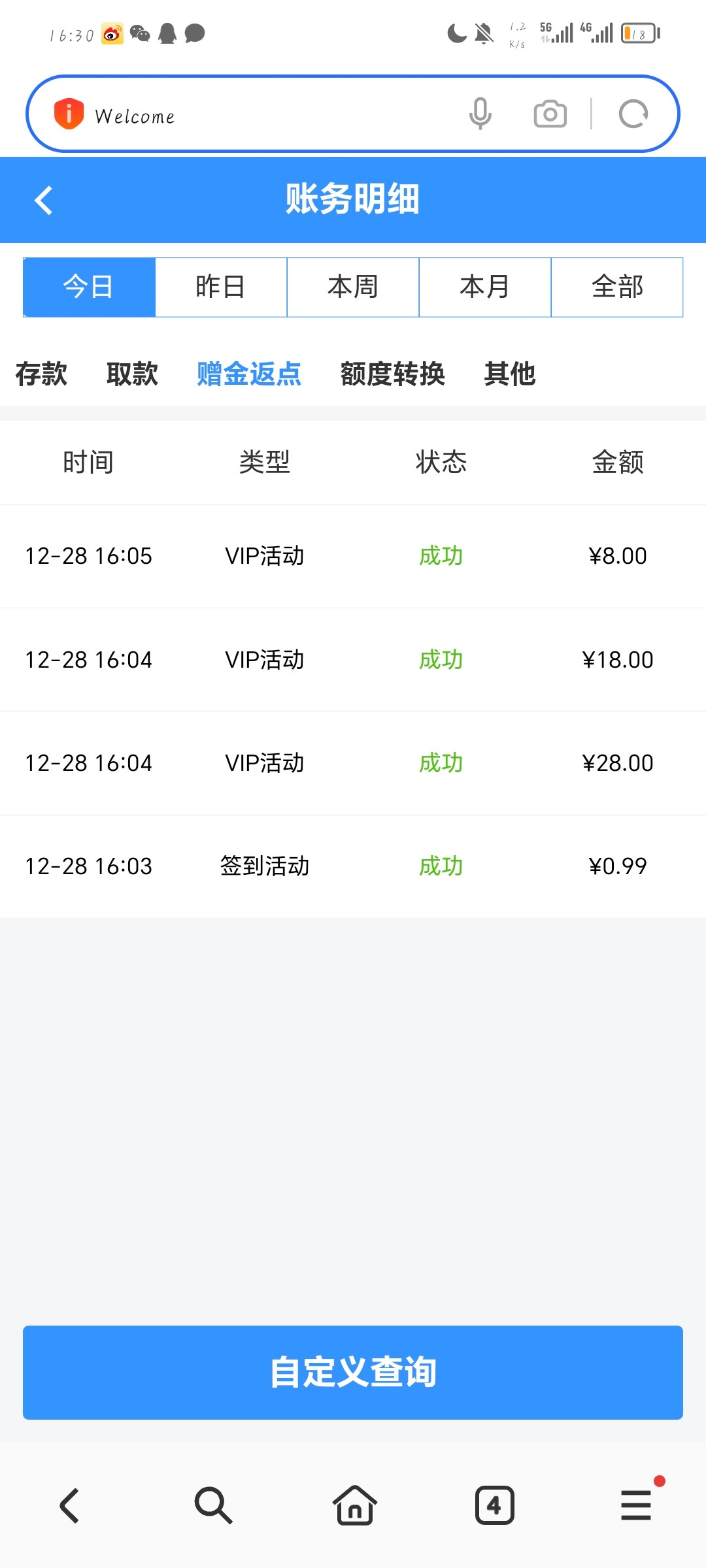Switch to 昨日 date filter
This screenshot has width=706, height=1568.
click(x=221, y=287)
